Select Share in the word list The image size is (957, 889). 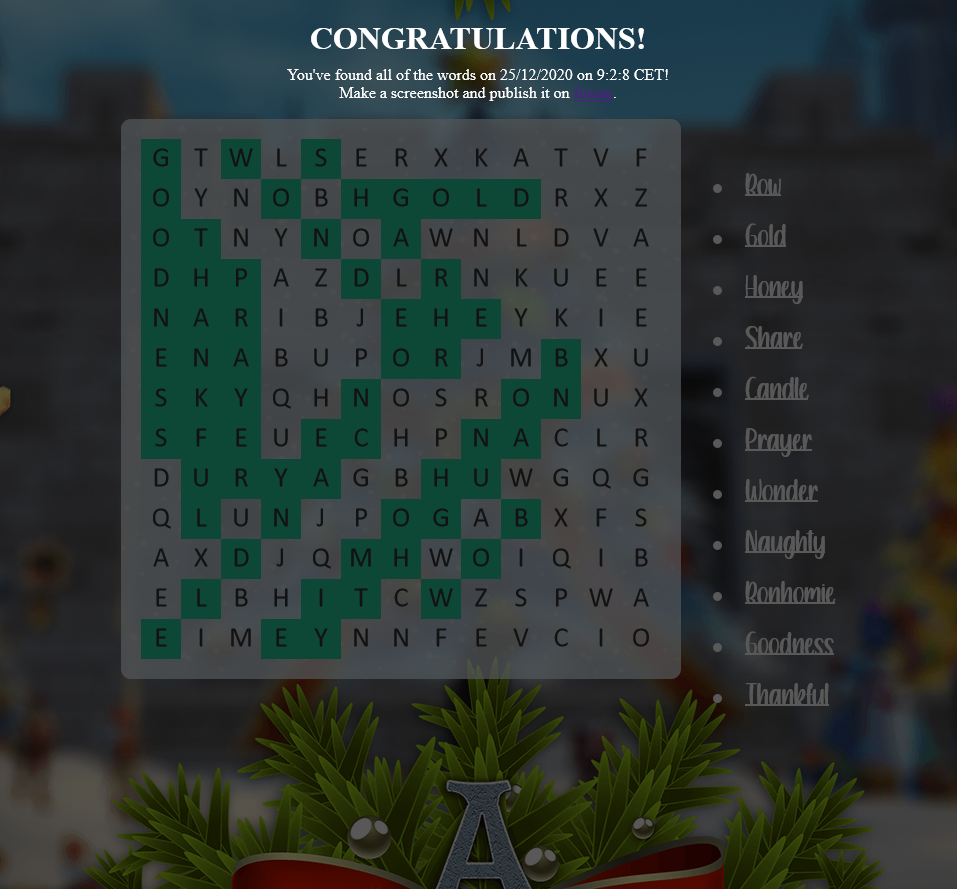tap(773, 338)
